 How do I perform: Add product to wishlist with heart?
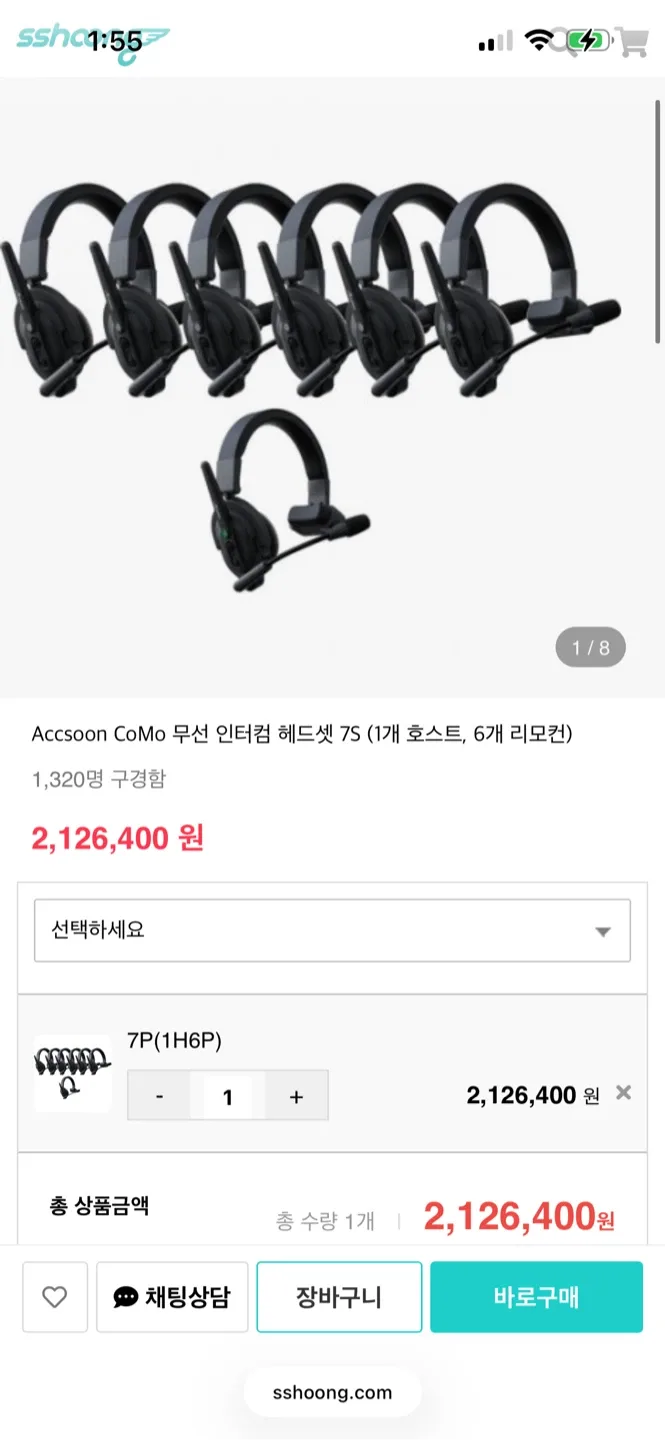pos(55,1297)
